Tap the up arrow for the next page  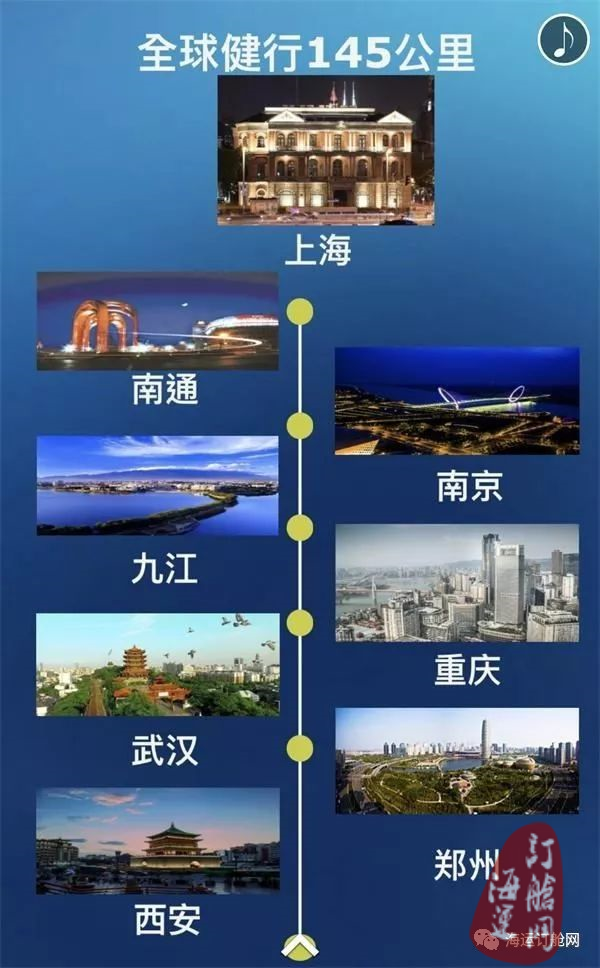point(300,949)
